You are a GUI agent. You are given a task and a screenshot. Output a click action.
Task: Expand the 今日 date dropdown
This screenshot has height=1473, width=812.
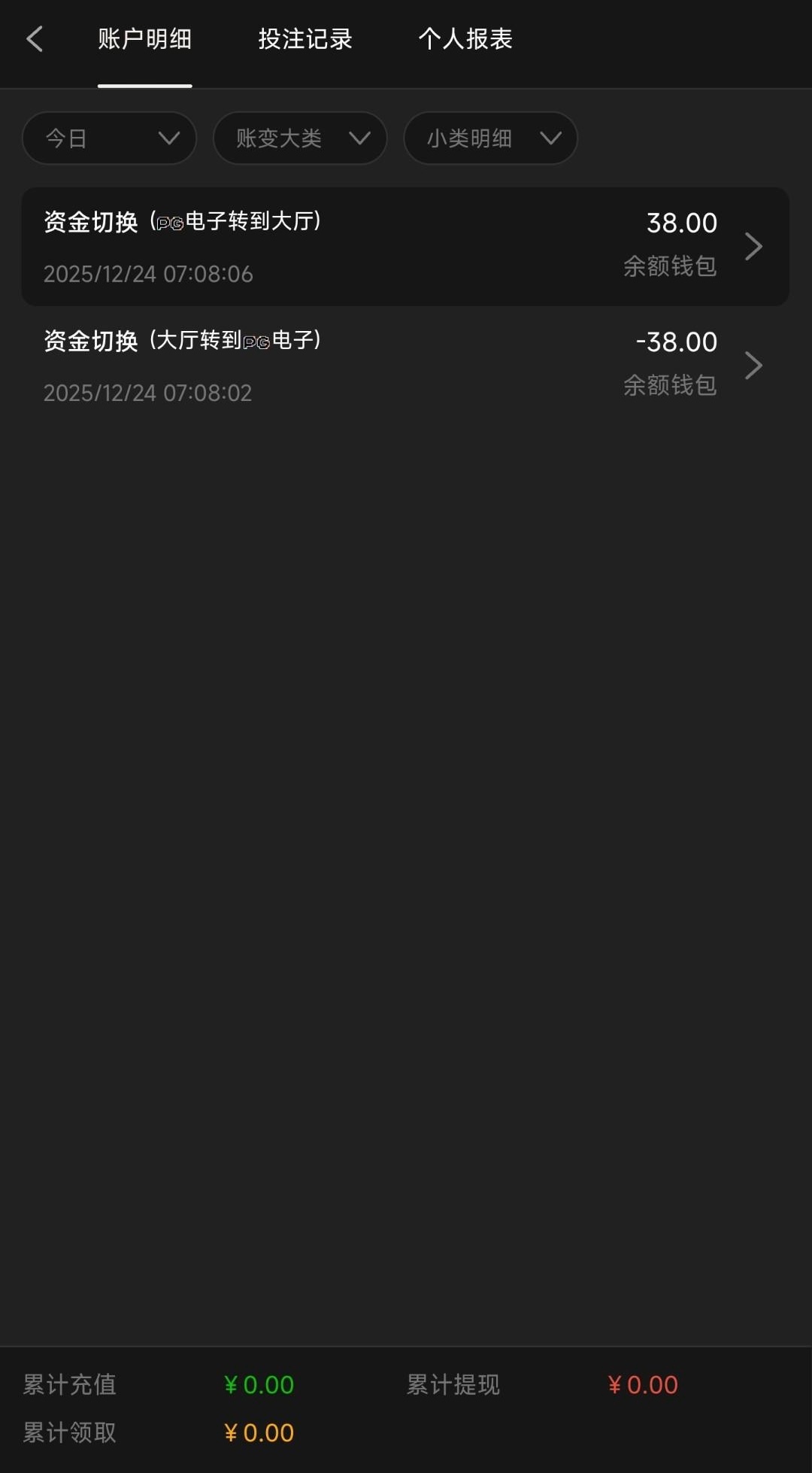pos(110,138)
